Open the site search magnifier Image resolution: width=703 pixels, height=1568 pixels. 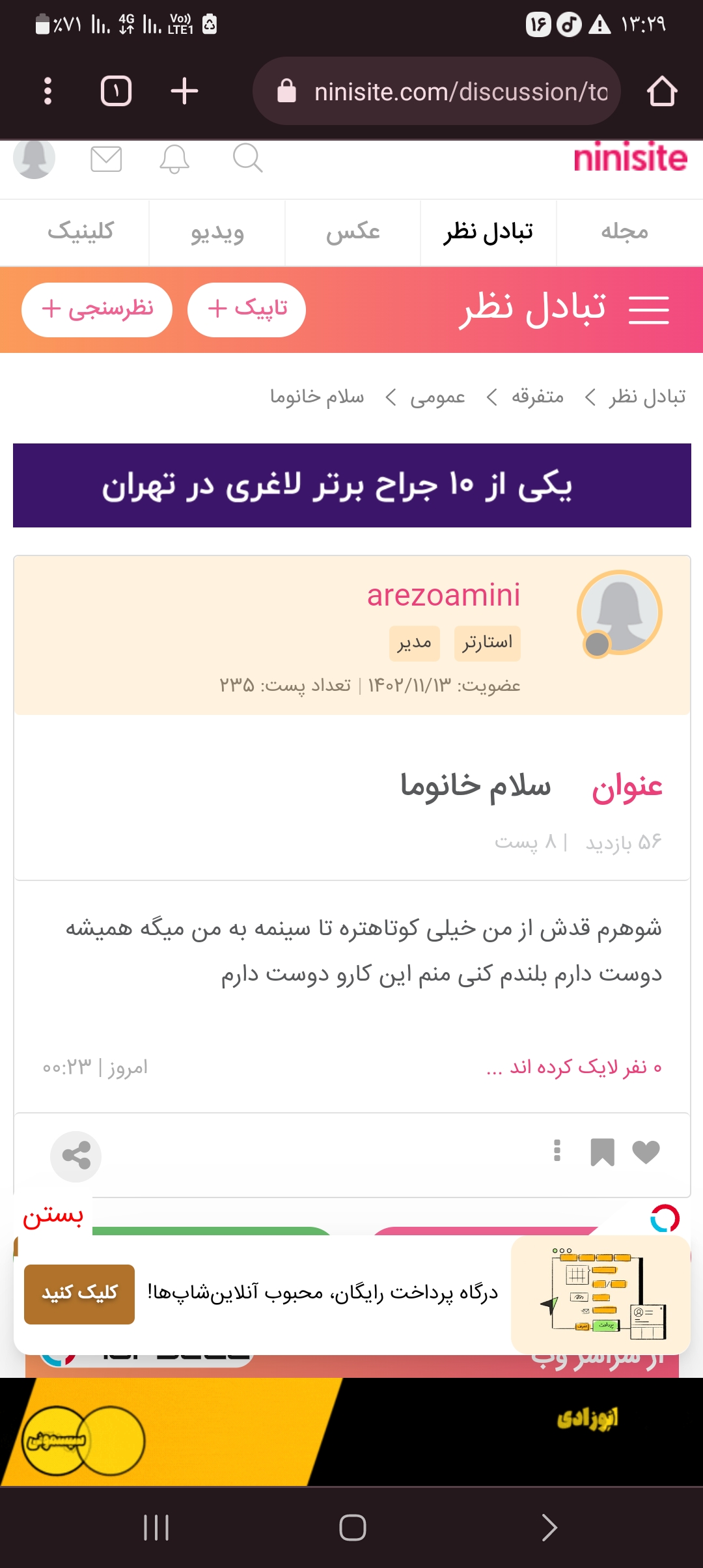pos(247,158)
